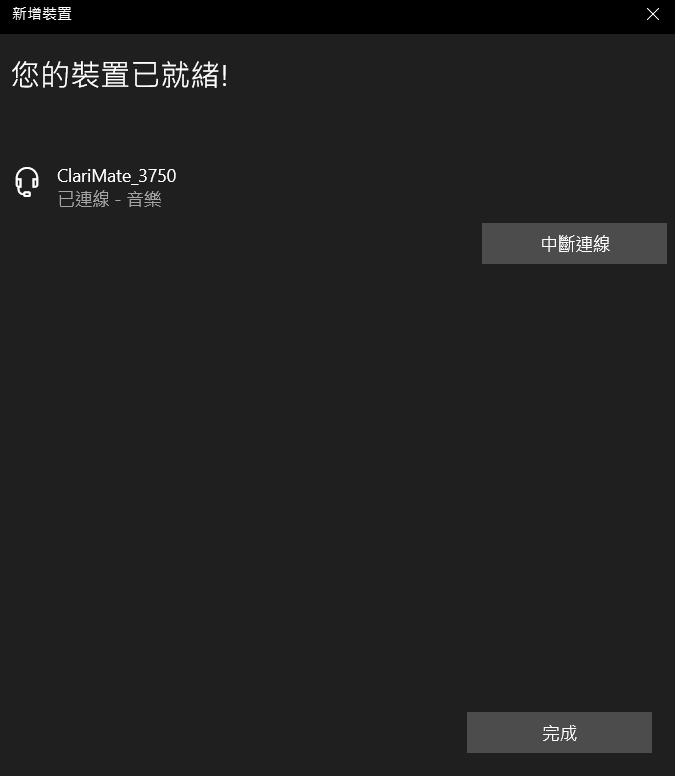Close the 新增裝置 dialog window
This screenshot has height=776, width=675.
[x=653, y=14]
